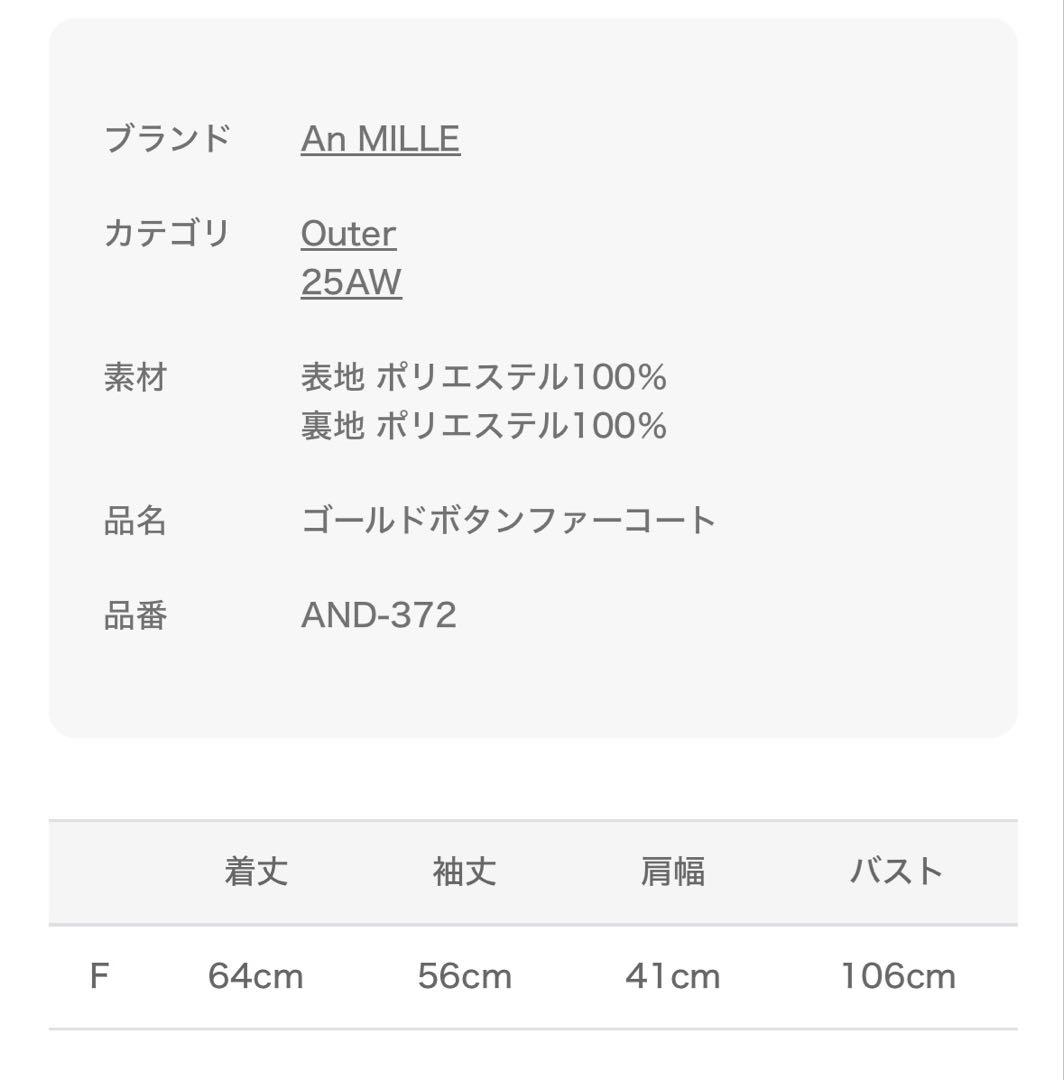The image size is (1064, 1080).
Task: Click the 袖丈 column header
Action: (465, 871)
